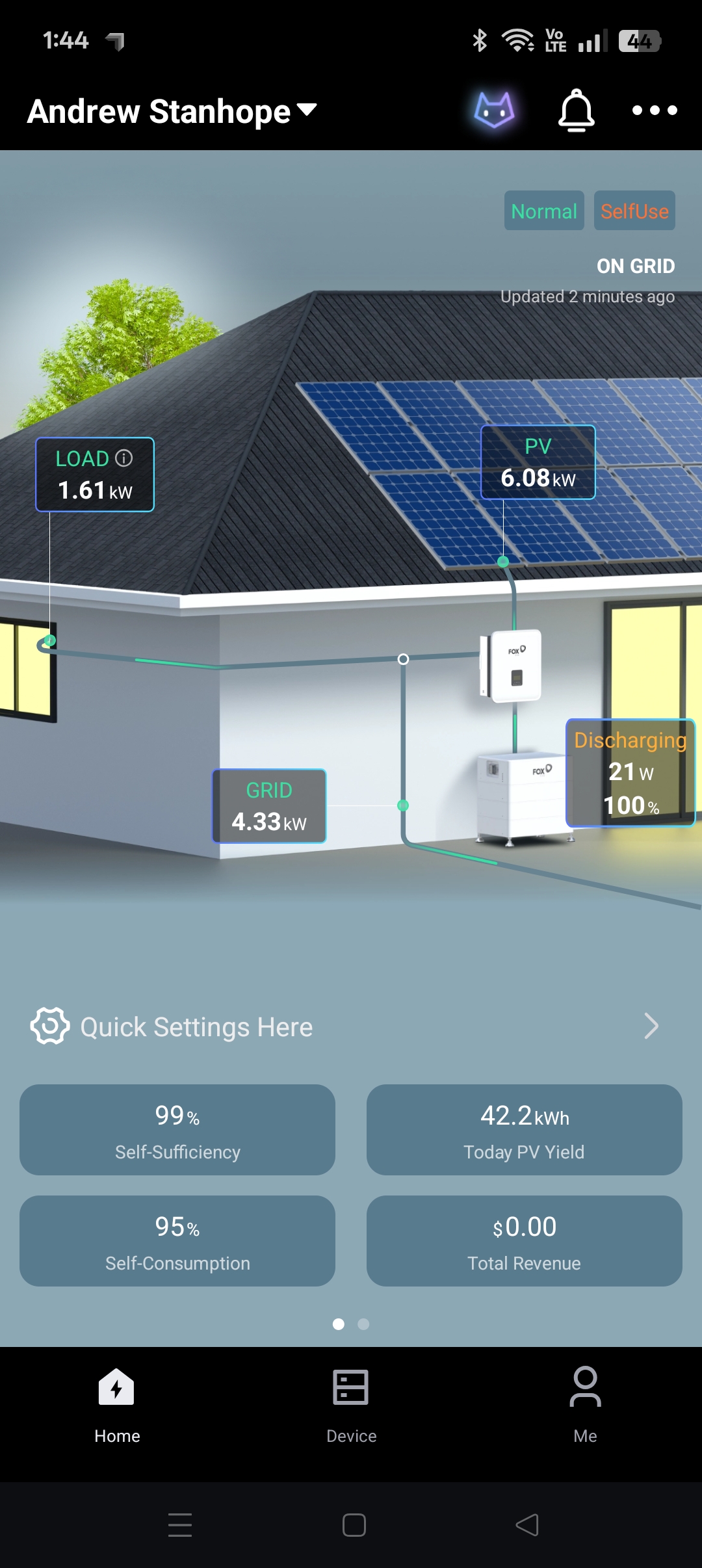Open the notifications bell
The width and height of the screenshot is (702, 1568).
click(576, 111)
